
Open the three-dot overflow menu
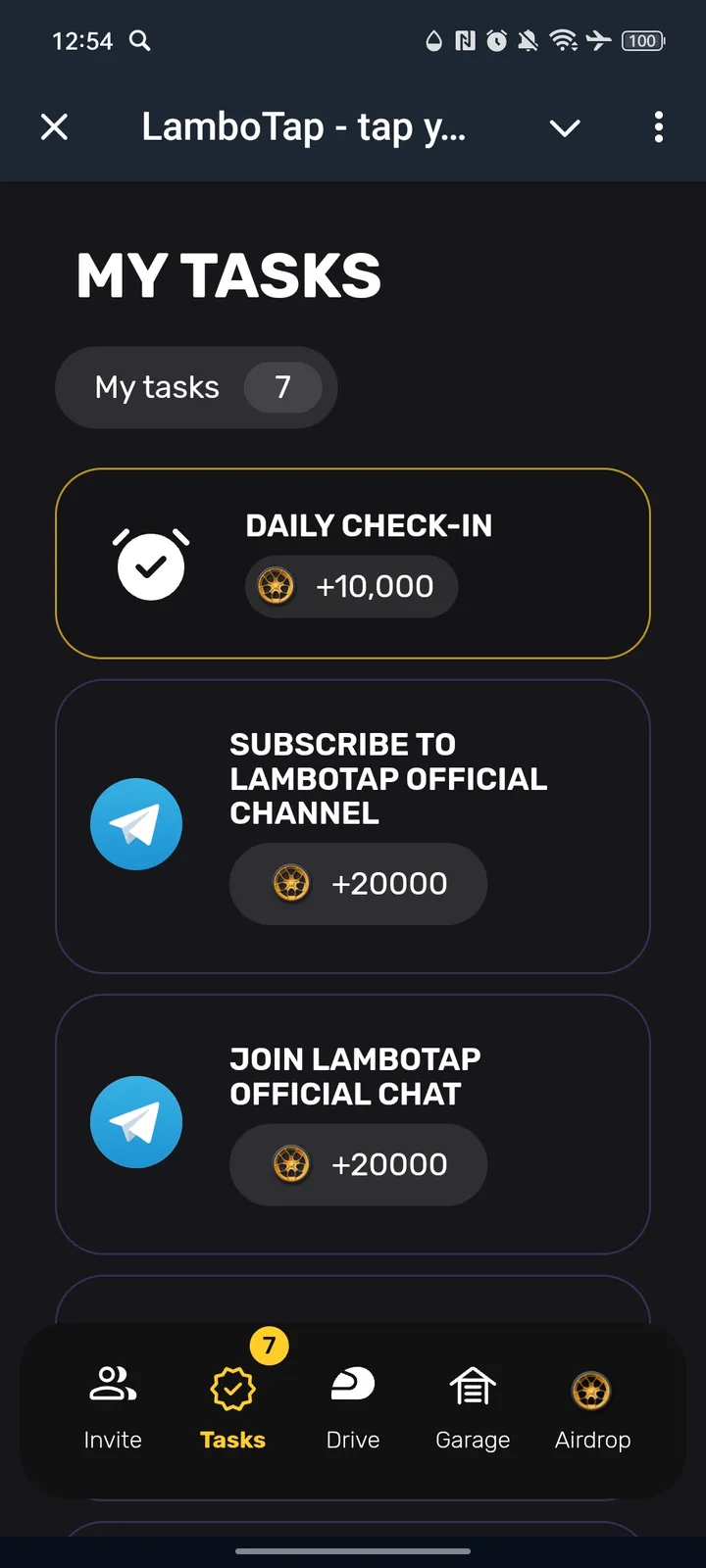[659, 127]
